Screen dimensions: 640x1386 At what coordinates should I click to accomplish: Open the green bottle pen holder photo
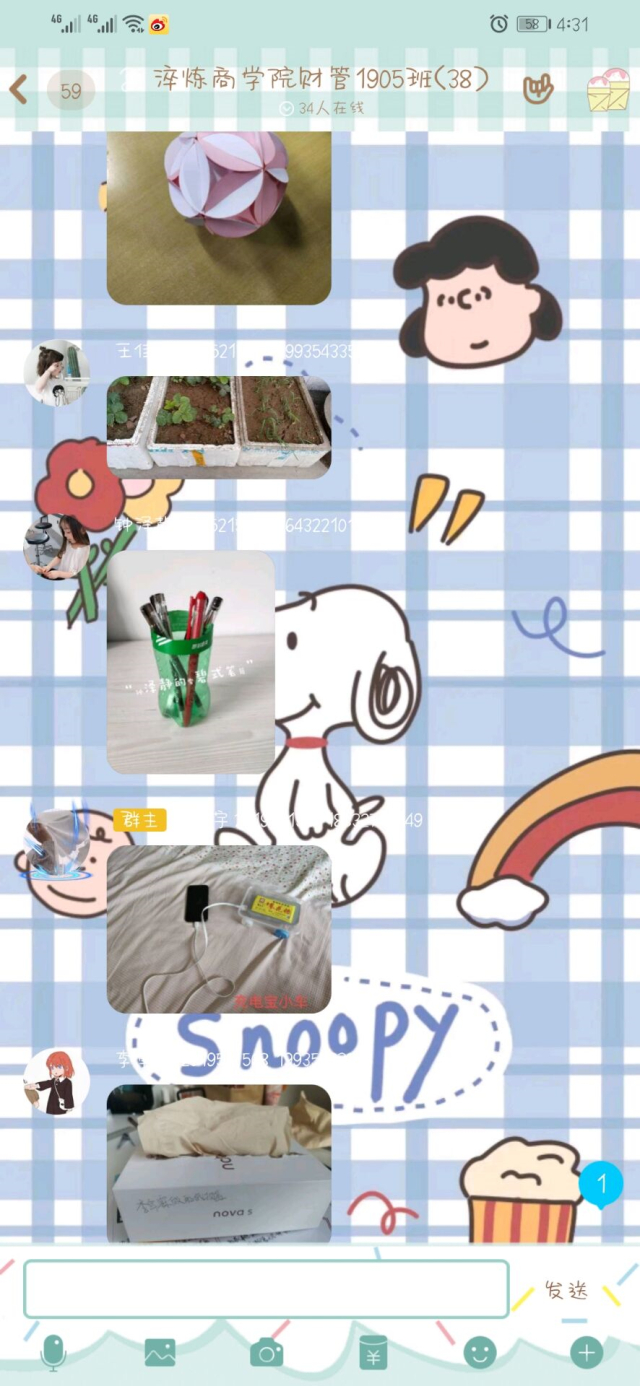pos(190,662)
